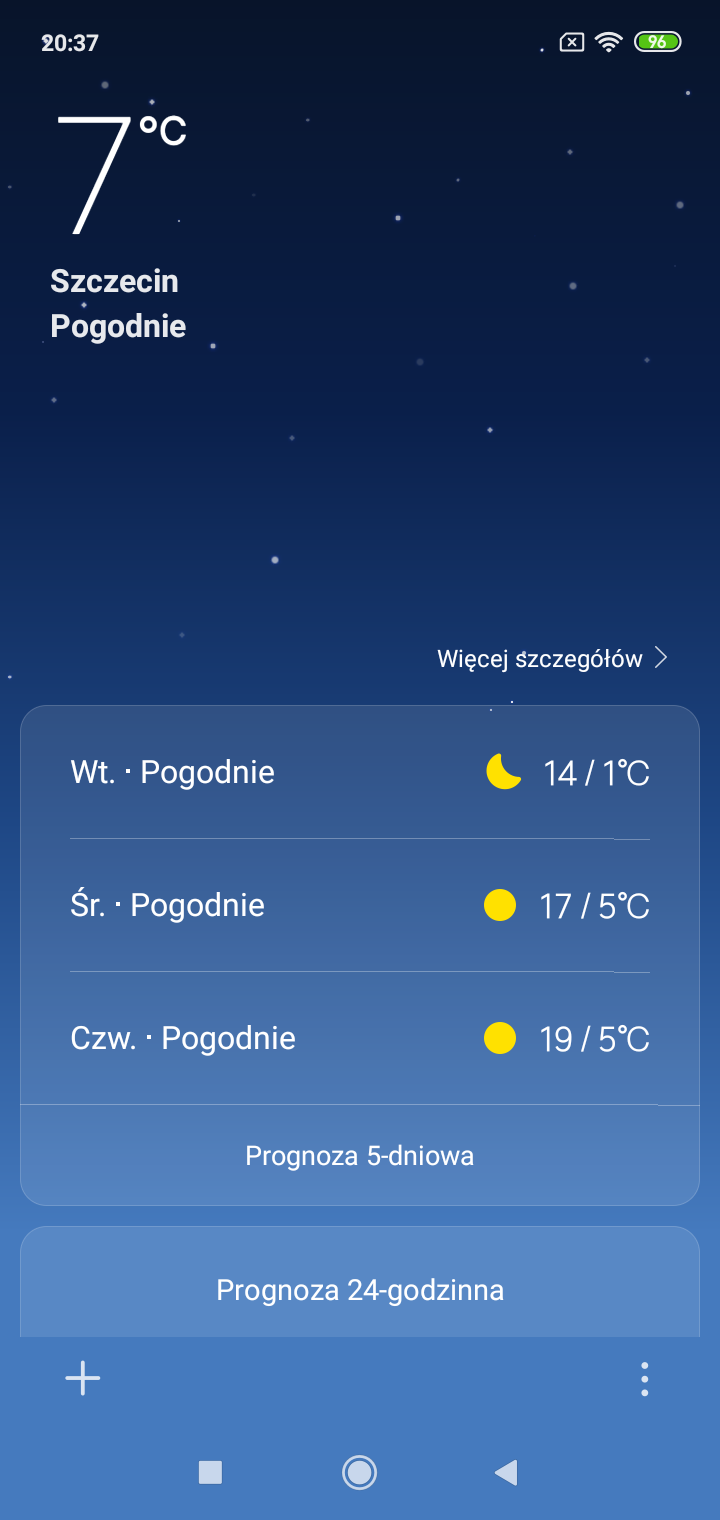Viewport: 720px width, 1520px height.
Task: Open the Wt. Pogodnie forecast row
Action: [x=360, y=772]
